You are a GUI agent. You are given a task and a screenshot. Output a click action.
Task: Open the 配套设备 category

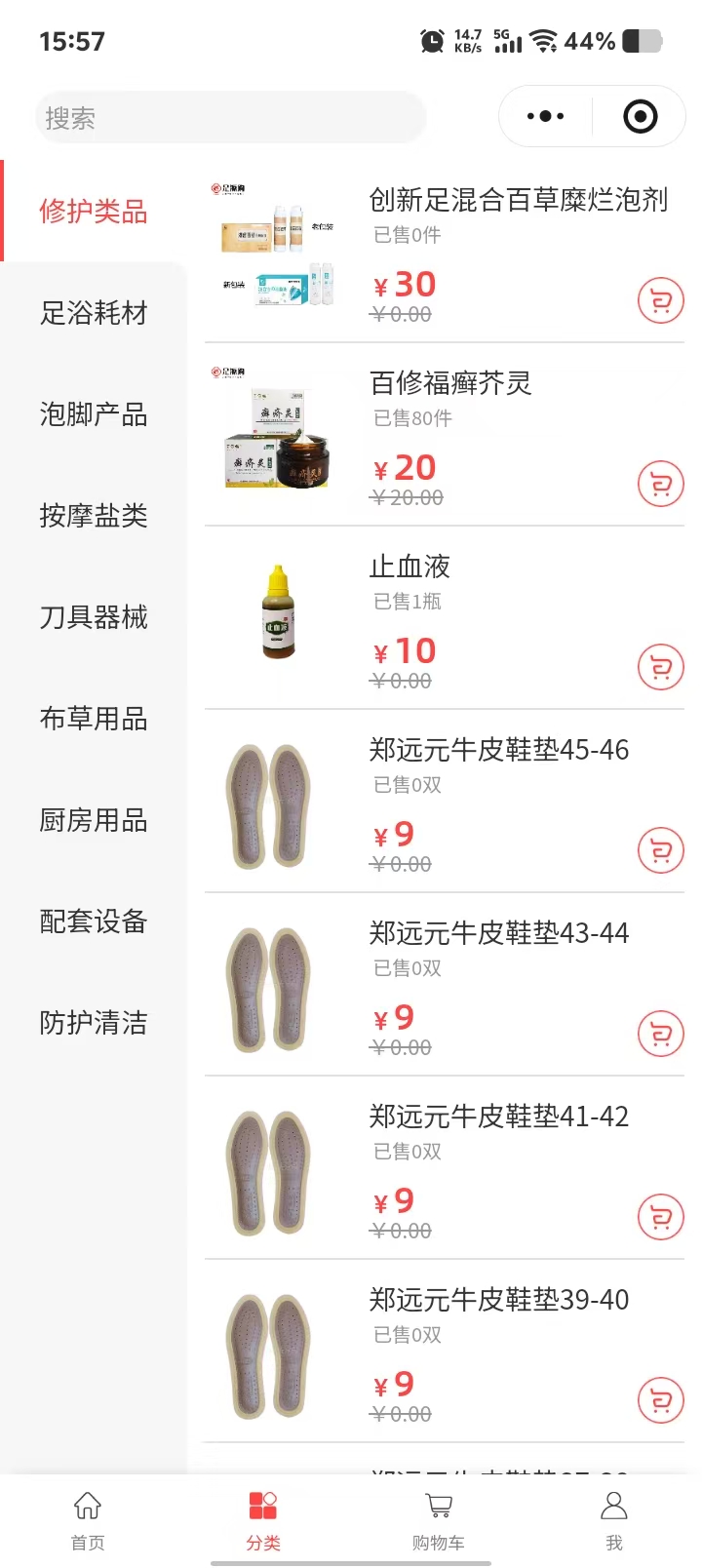[94, 921]
